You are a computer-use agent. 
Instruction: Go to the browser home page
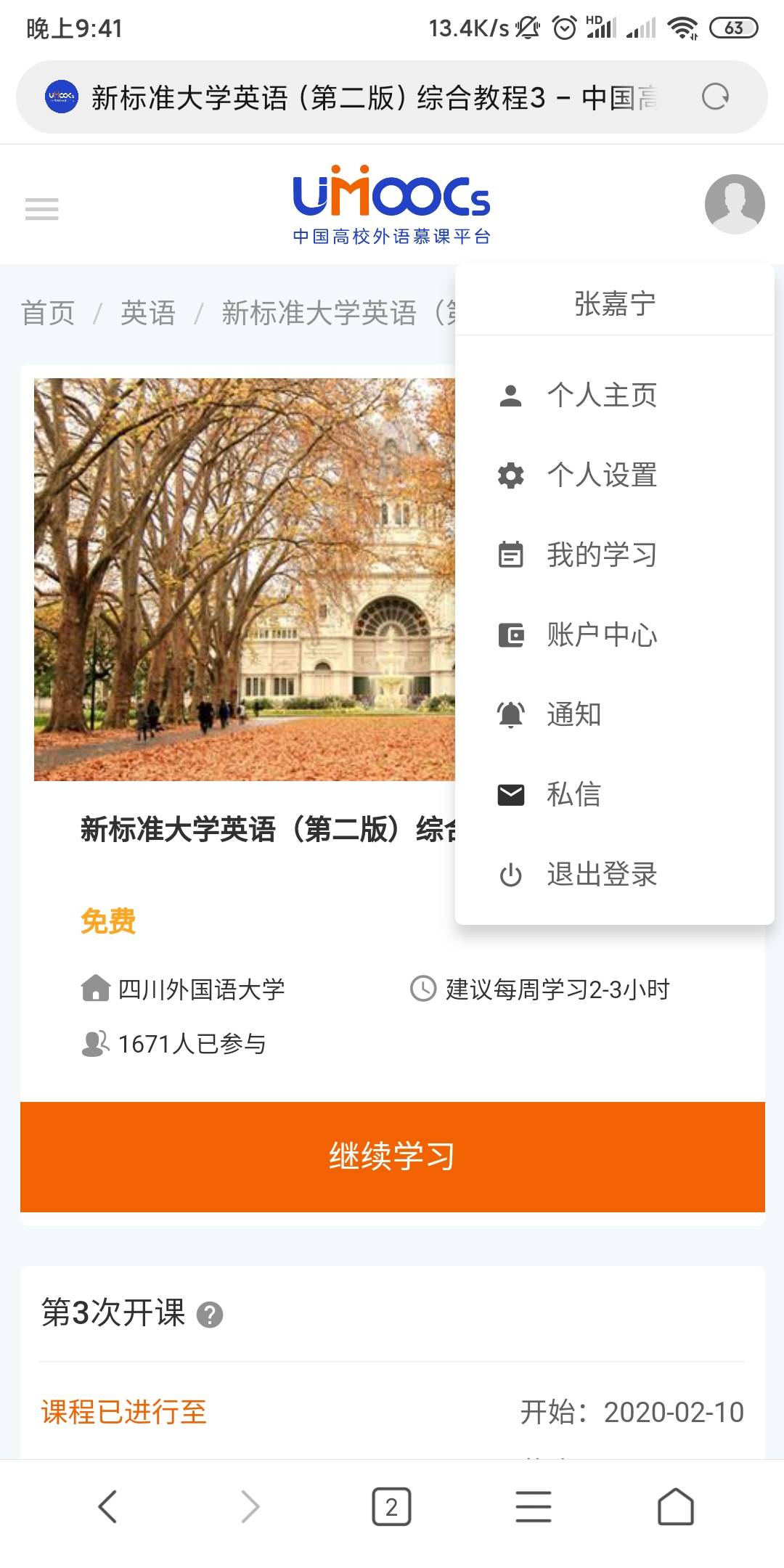coord(676,1506)
